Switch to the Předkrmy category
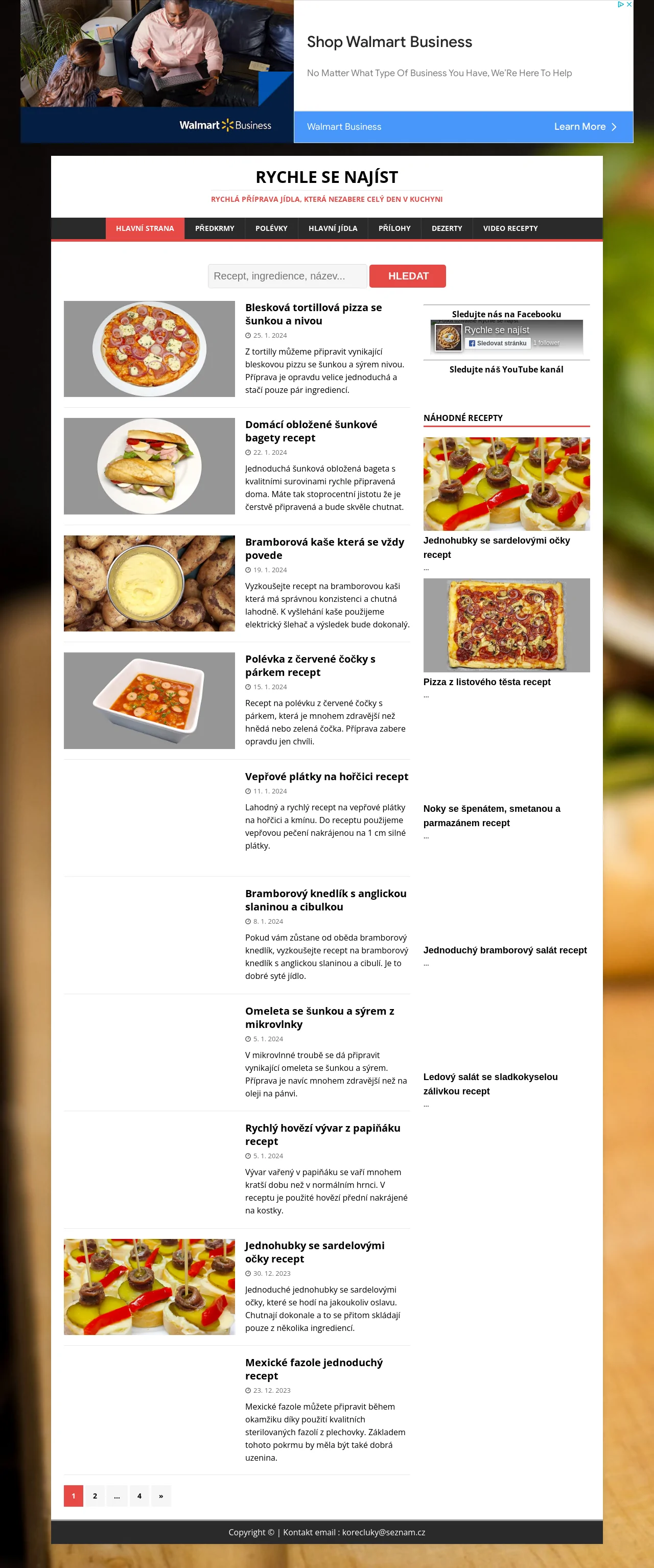The height and width of the screenshot is (1568, 654). [x=215, y=228]
